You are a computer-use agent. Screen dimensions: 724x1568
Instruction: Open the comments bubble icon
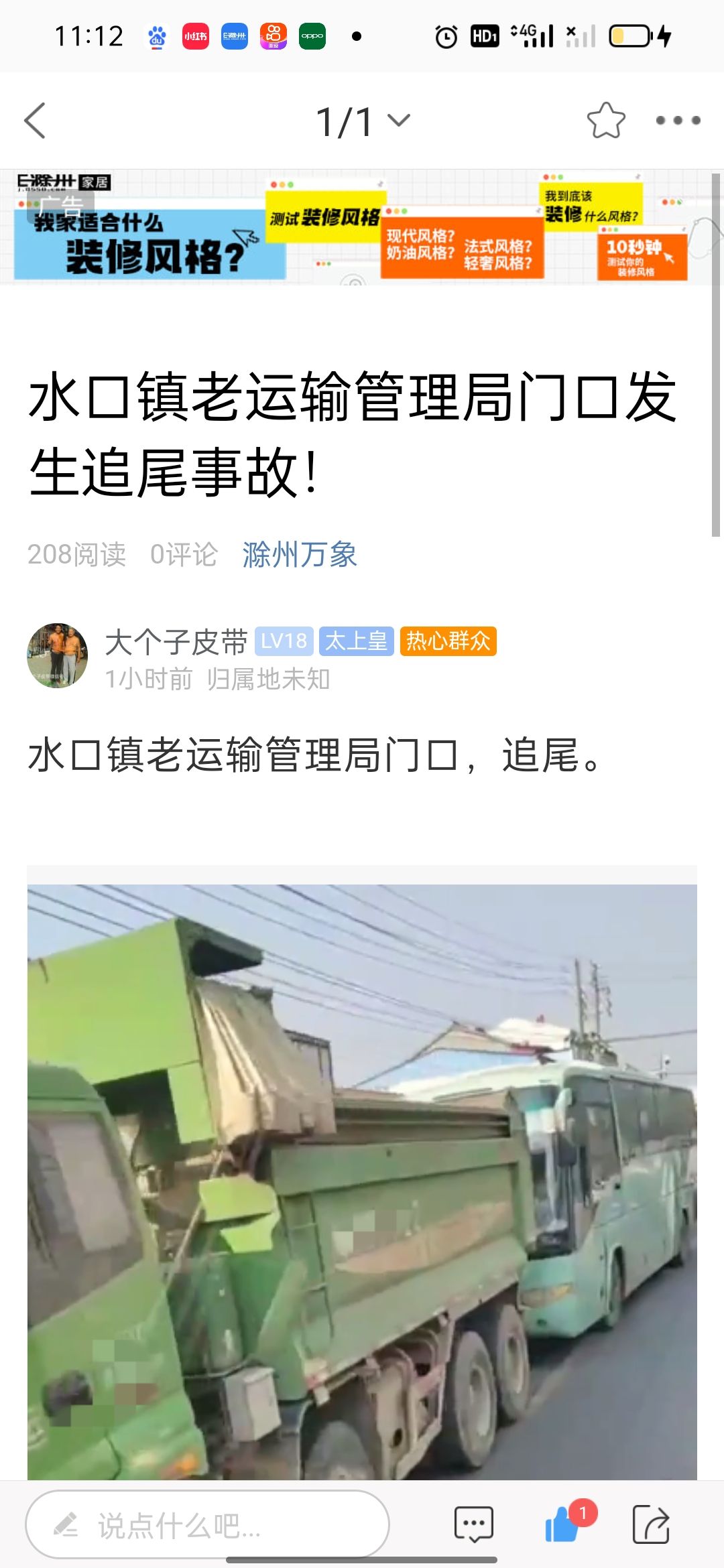[473, 1524]
